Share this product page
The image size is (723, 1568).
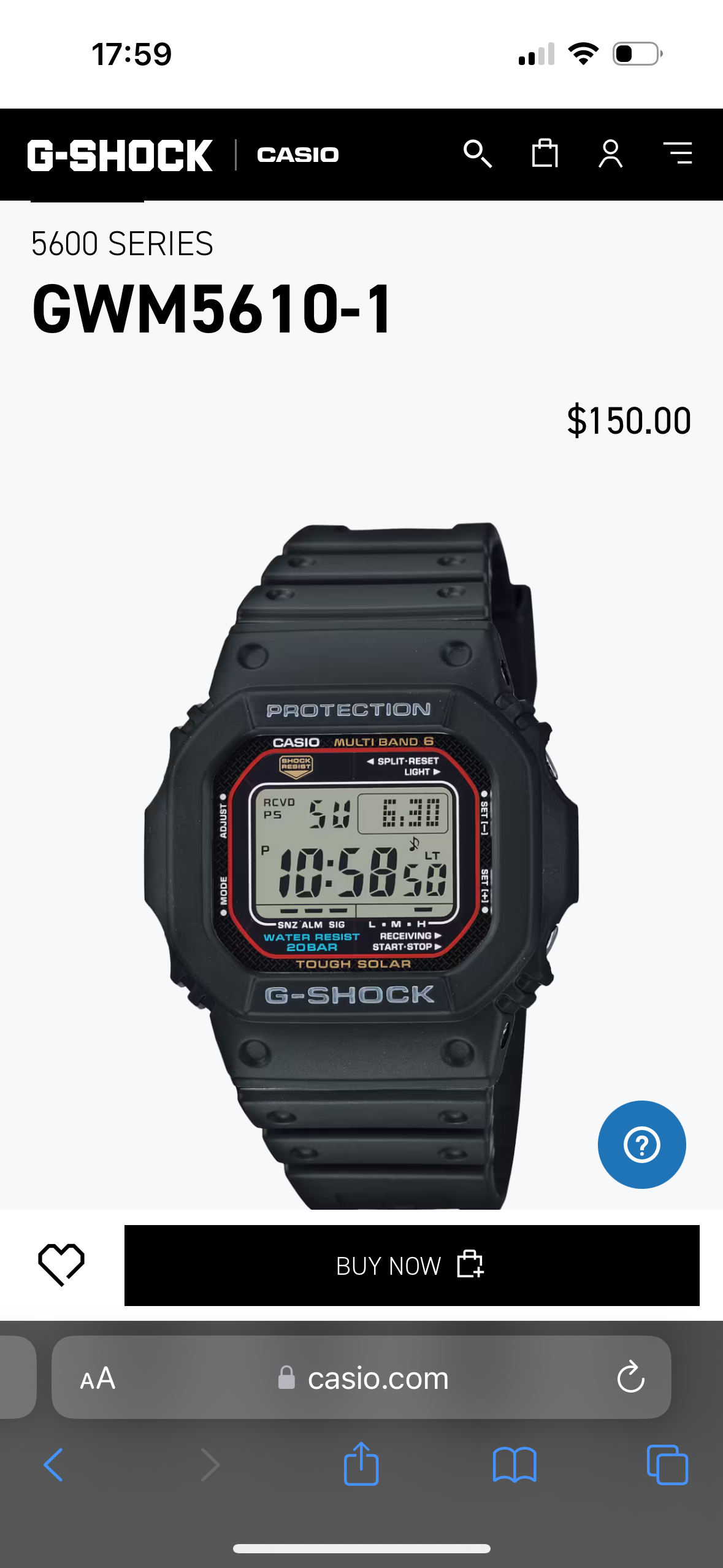tap(361, 1464)
